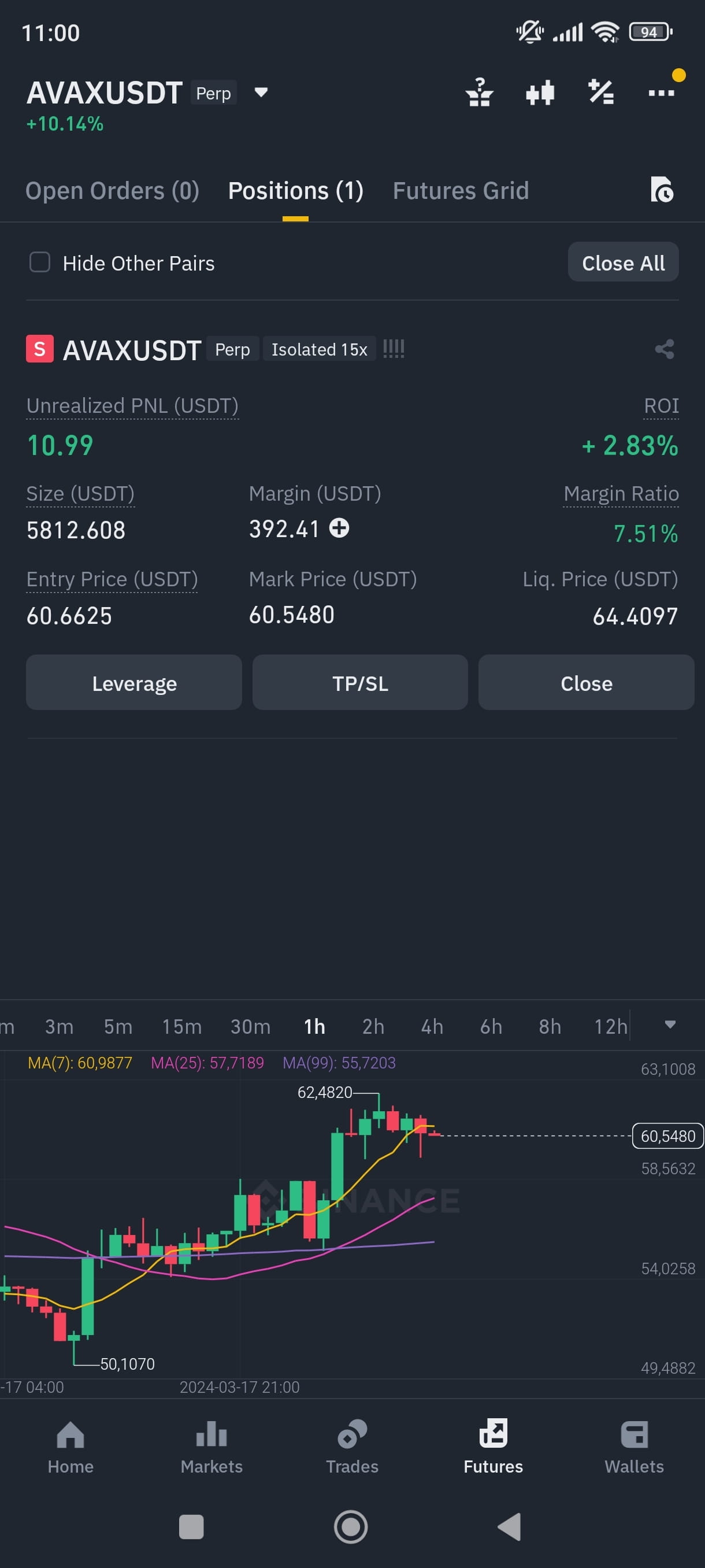Enable the Hide Other Pairs checkbox
The height and width of the screenshot is (1568, 705).
click(39, 262)
